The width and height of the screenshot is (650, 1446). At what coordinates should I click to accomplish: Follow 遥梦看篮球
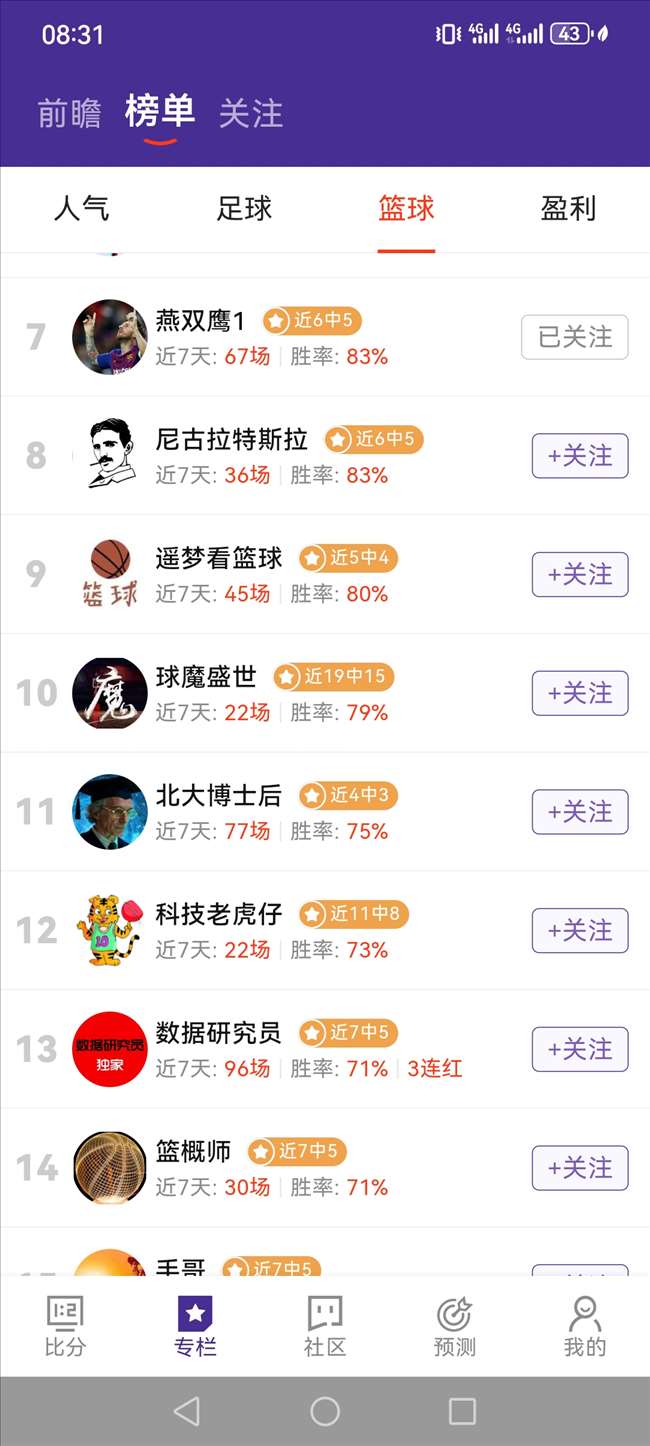[580, 575]
